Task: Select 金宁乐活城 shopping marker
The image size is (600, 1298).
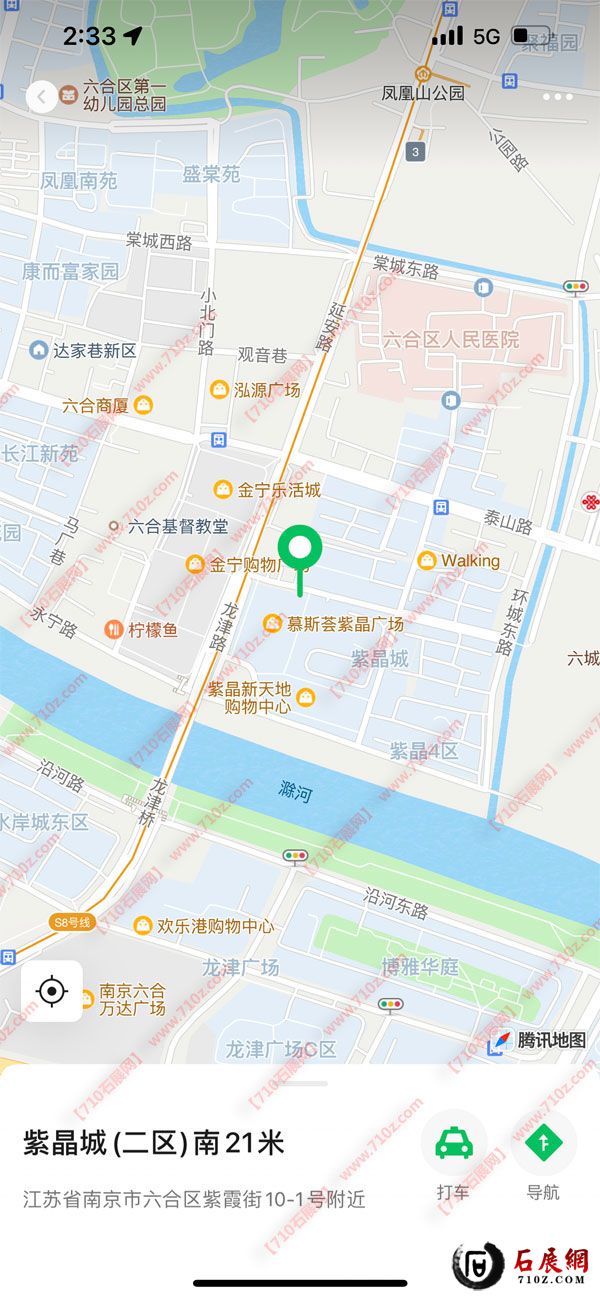Action: (x=223, y=490)
